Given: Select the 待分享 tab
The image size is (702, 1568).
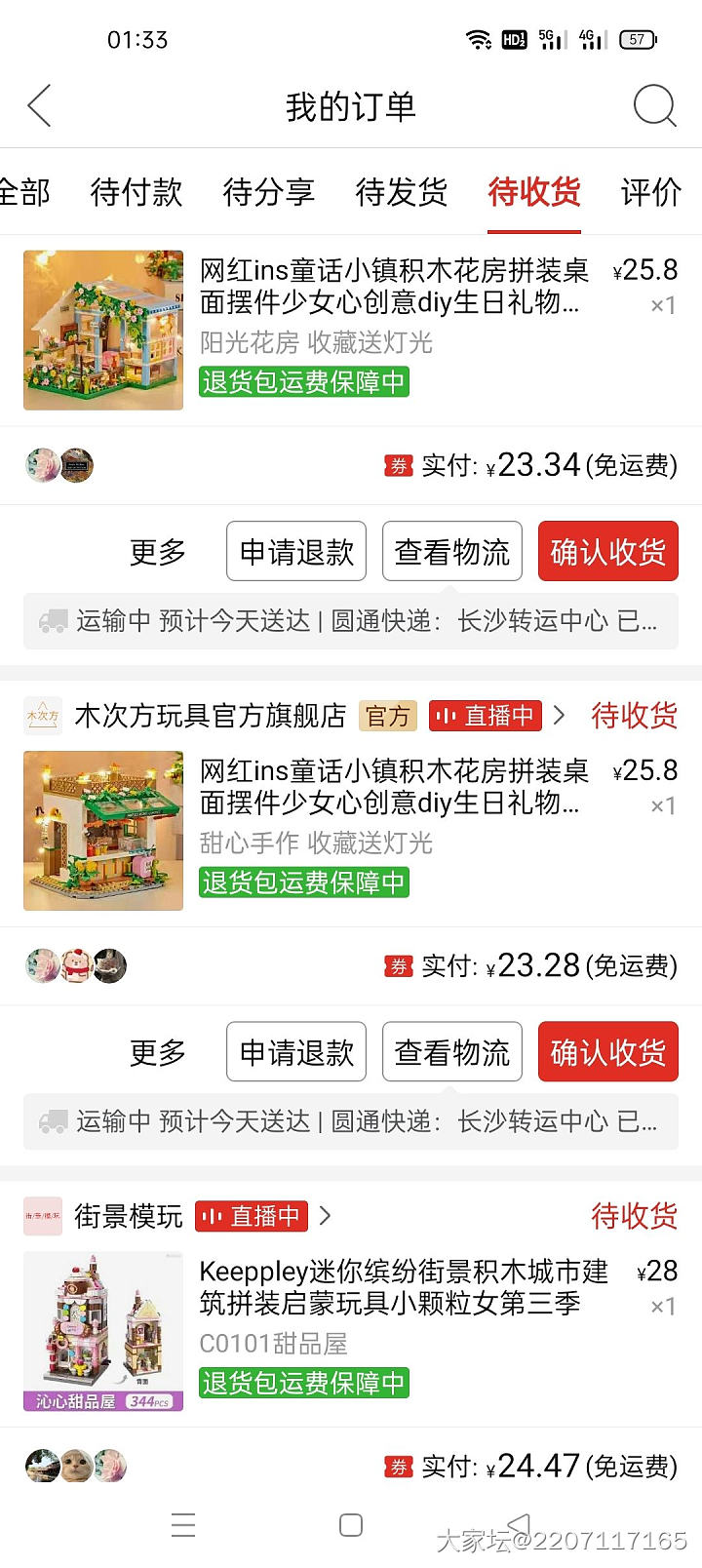Looking at the screenshot, I should pos(269,192).
